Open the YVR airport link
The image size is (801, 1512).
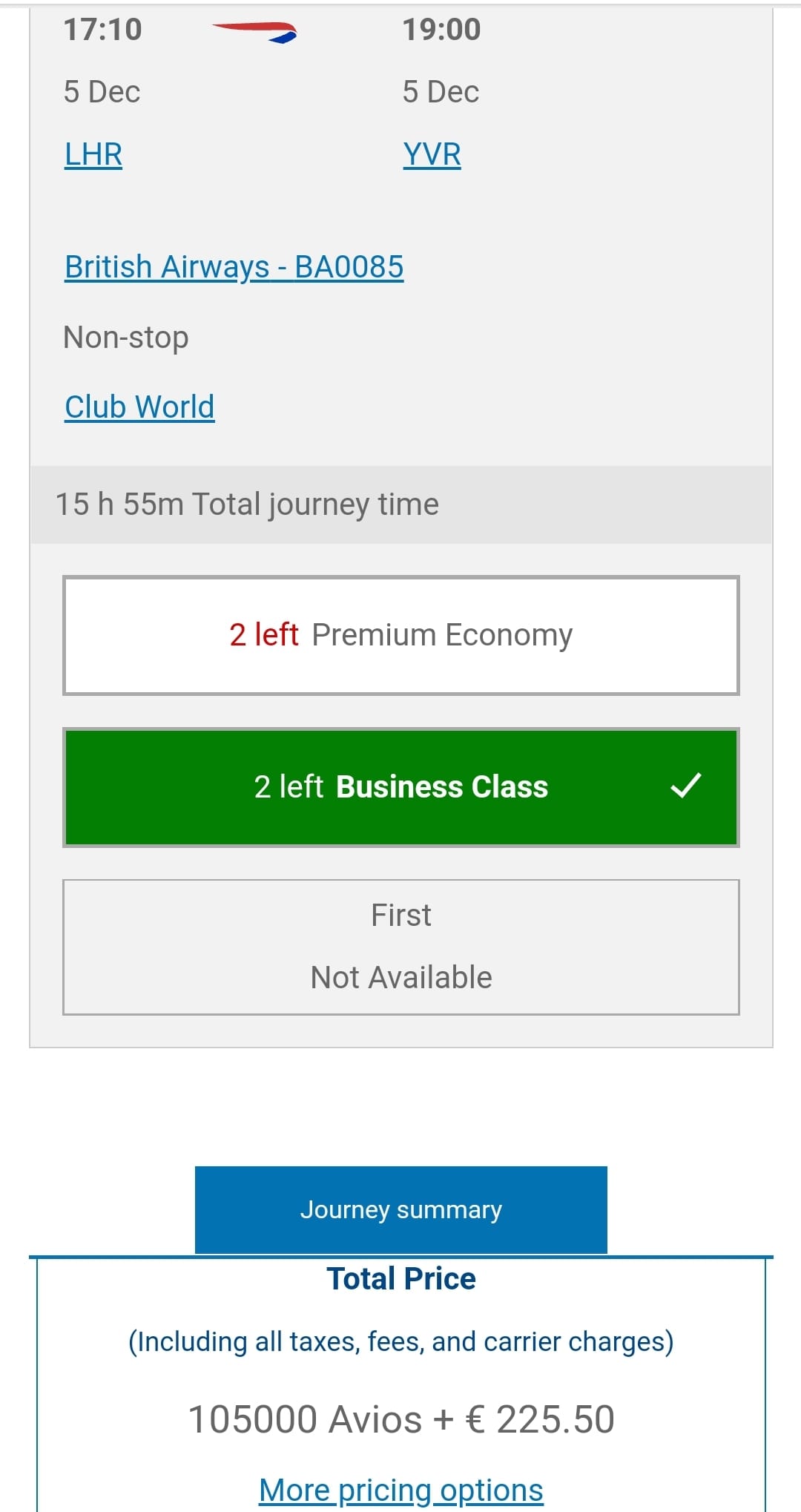432,154
